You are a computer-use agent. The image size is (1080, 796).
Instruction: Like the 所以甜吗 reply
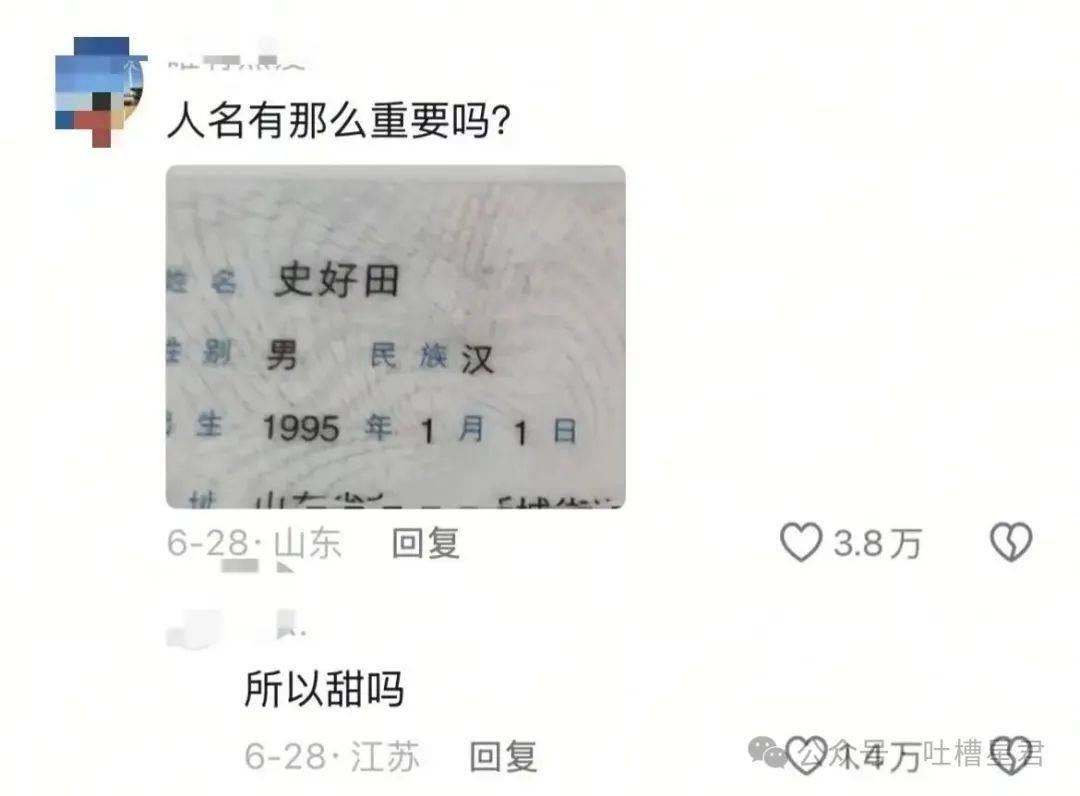click(806, 755)
